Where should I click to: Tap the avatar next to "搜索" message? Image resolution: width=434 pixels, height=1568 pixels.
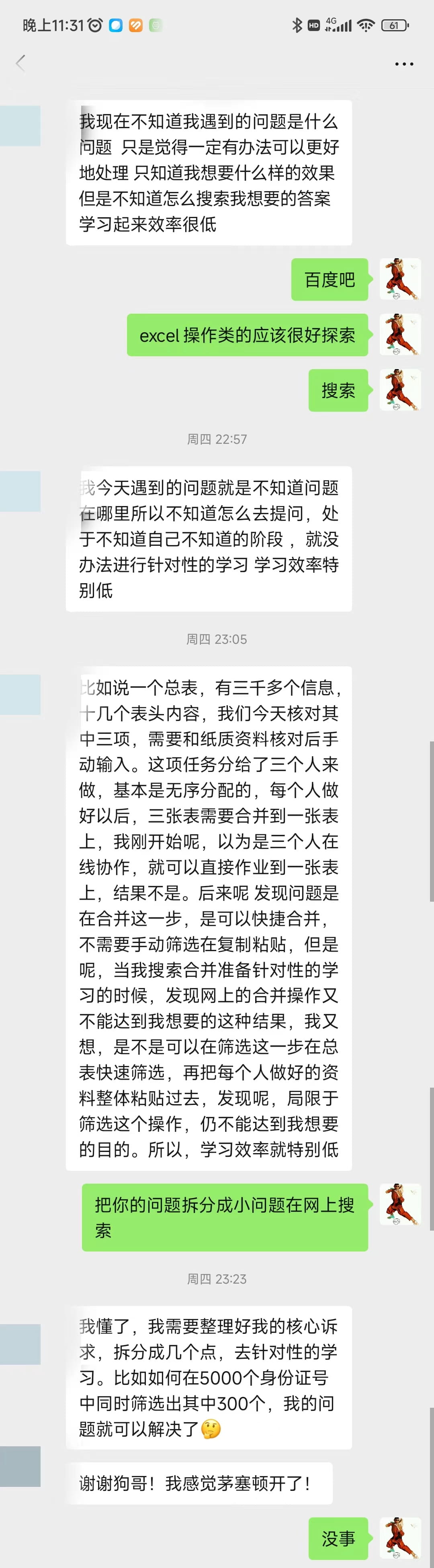(x=400, y=390)
